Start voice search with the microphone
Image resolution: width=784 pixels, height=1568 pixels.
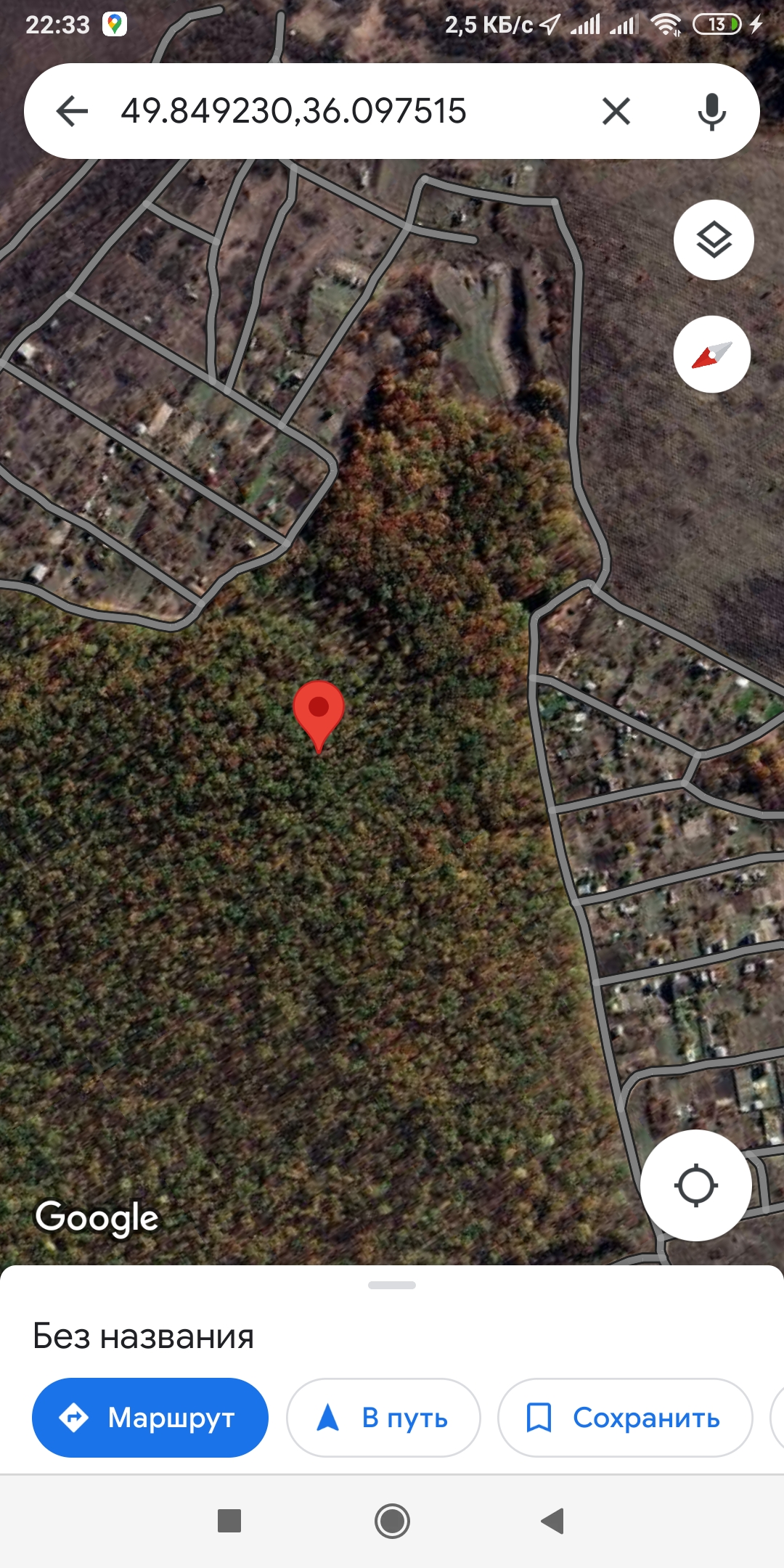[x=711, y=111]
